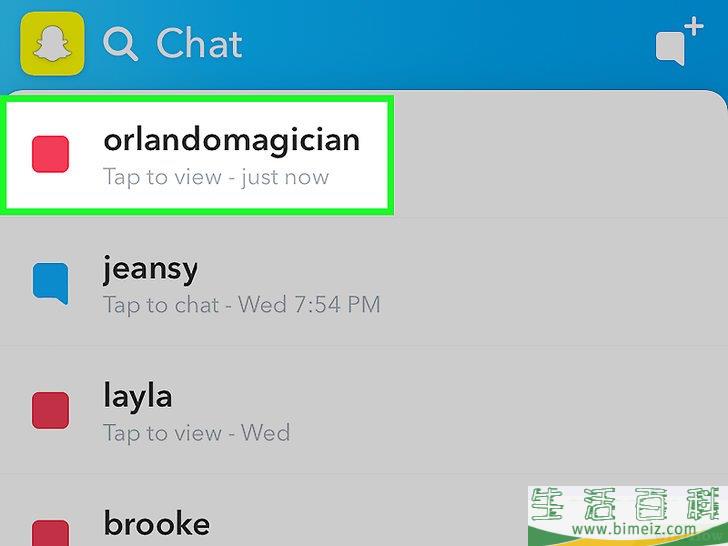This screenshot has height=546, width=728.
Task: Open the chat with jeansy
Action: [240, 284]
